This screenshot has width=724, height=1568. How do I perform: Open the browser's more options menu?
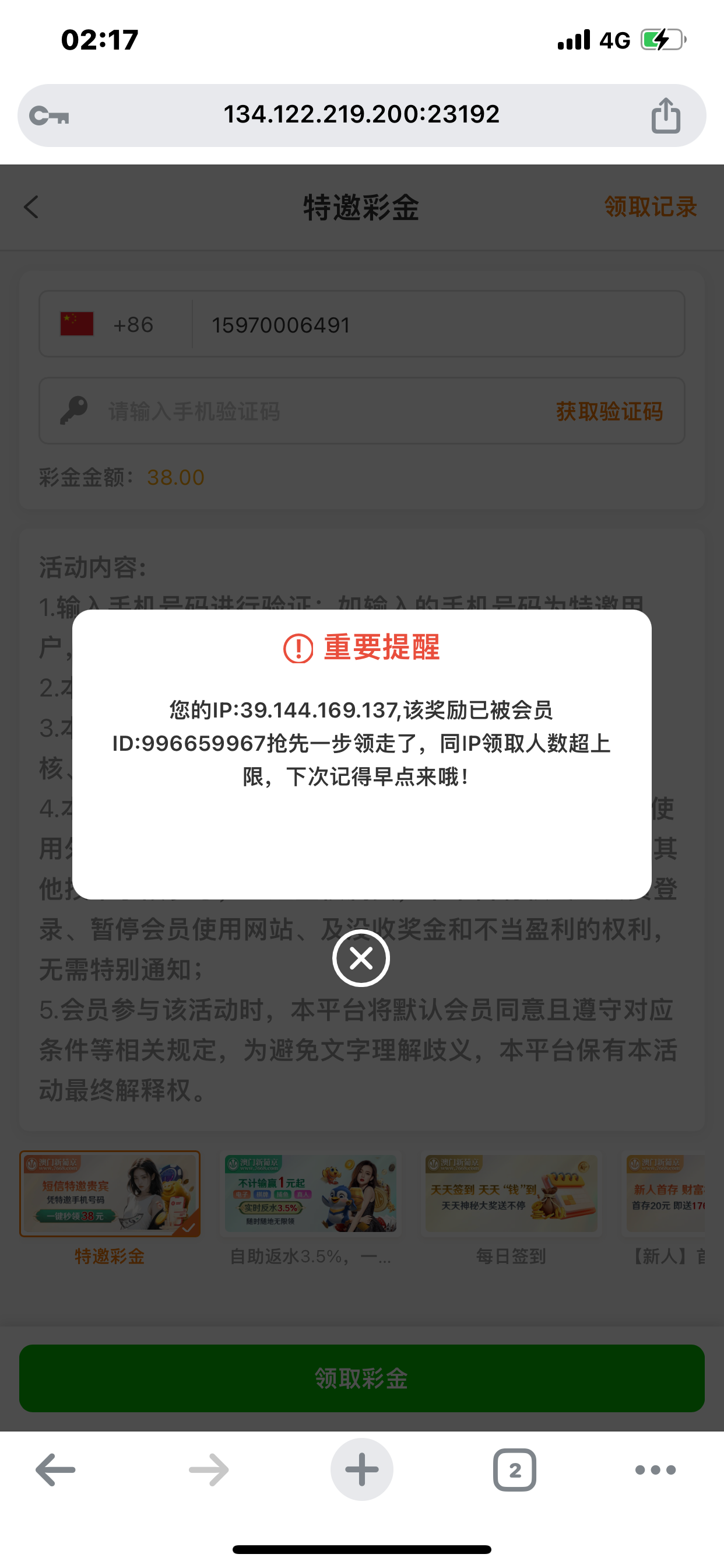click(x=655, y=1470)
